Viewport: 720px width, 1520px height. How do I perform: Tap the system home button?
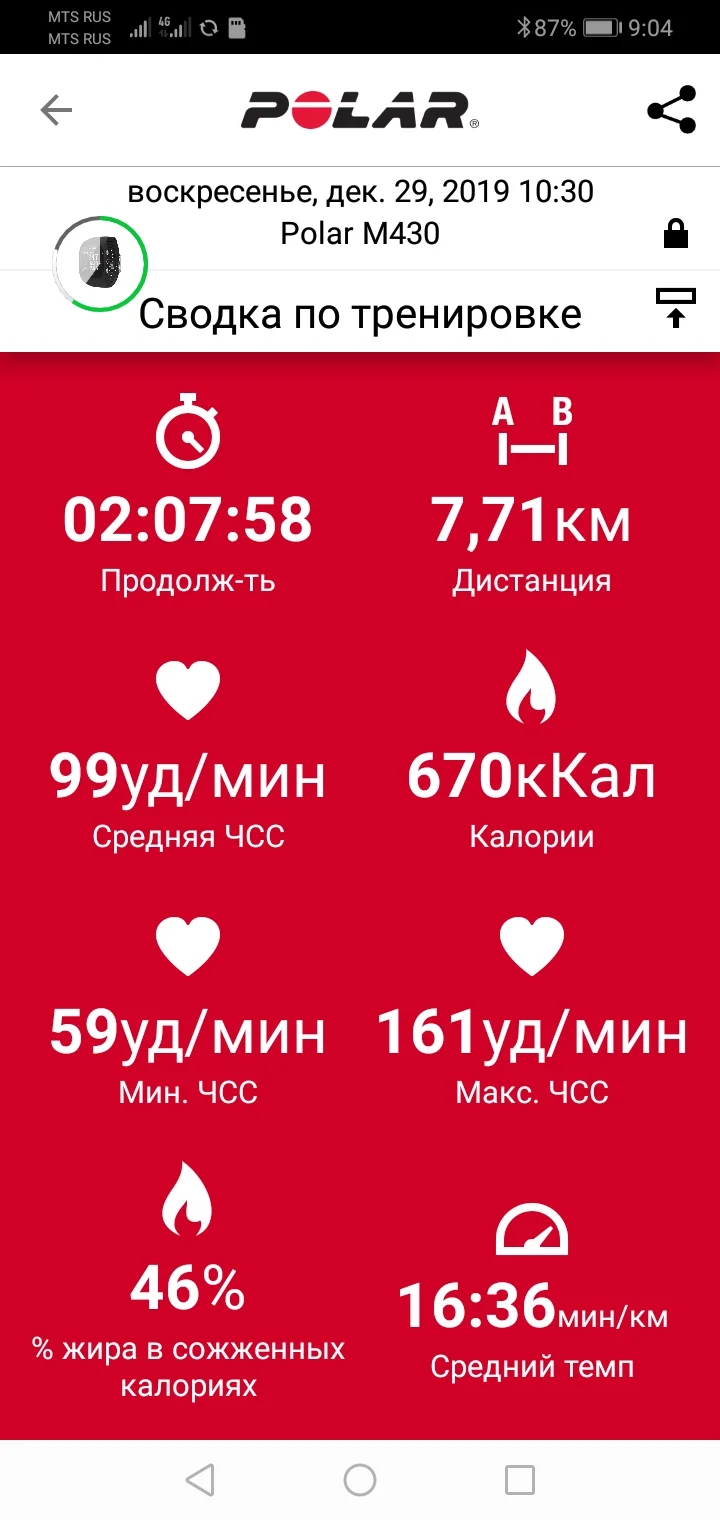(360, 1479)
